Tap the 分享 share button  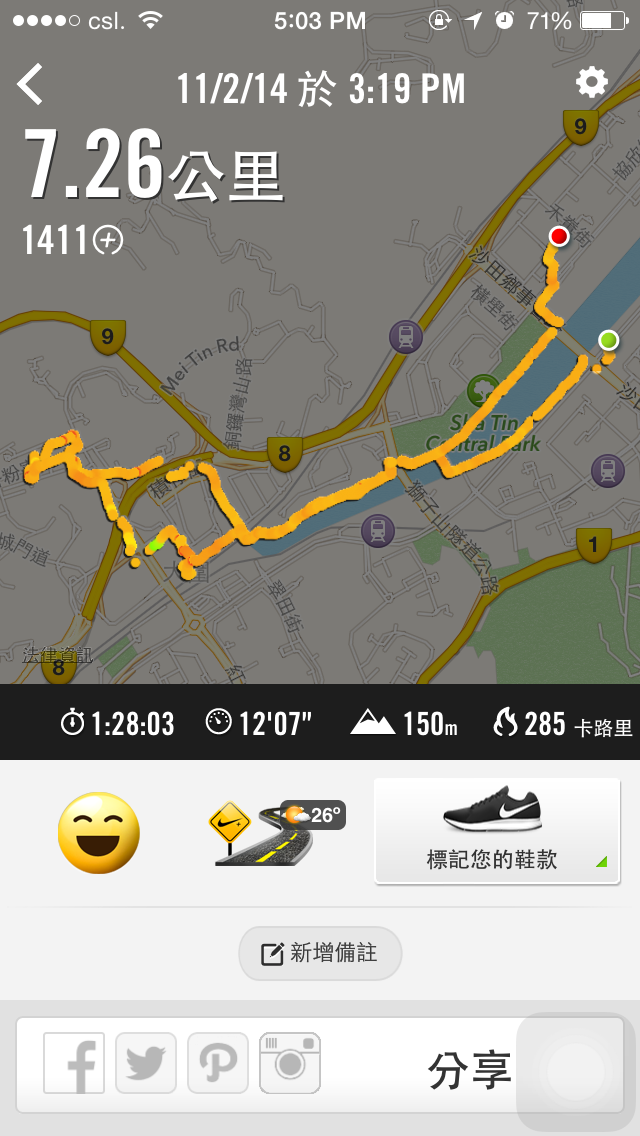click(469, 1069)
